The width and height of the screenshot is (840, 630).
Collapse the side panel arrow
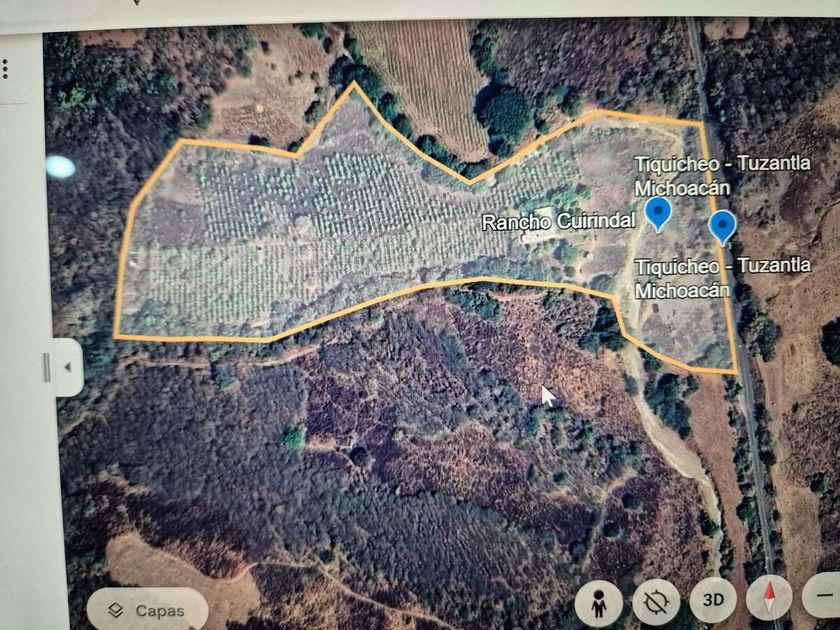(67, 367)
